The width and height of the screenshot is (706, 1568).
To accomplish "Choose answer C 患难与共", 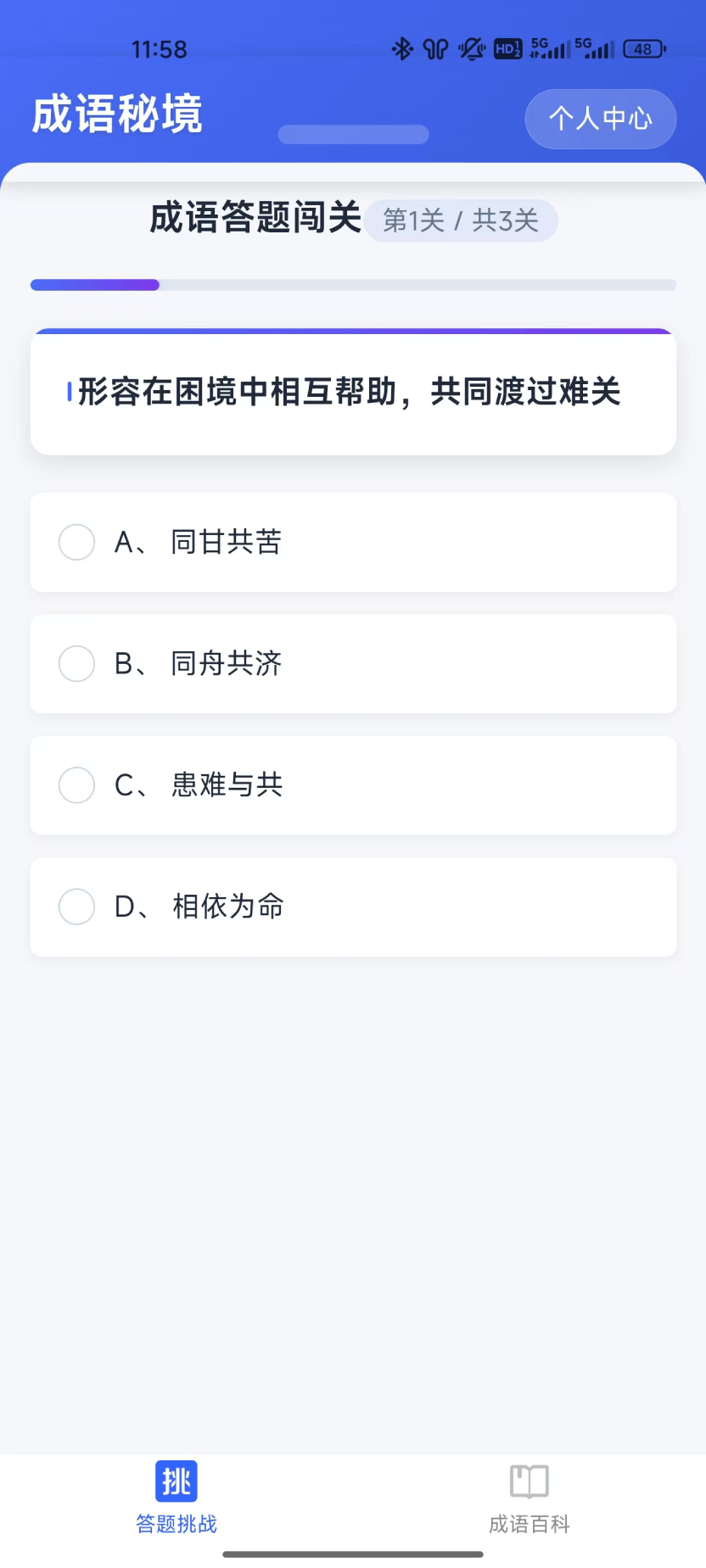I will [x=353, y=785].
